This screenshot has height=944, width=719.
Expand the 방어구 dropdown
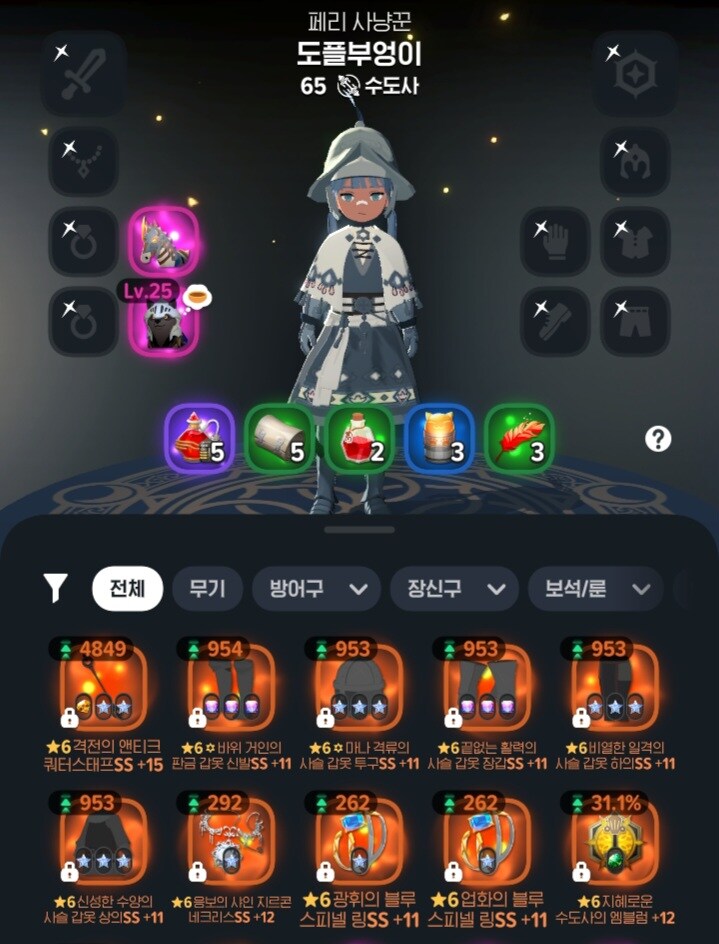(316, 589)
